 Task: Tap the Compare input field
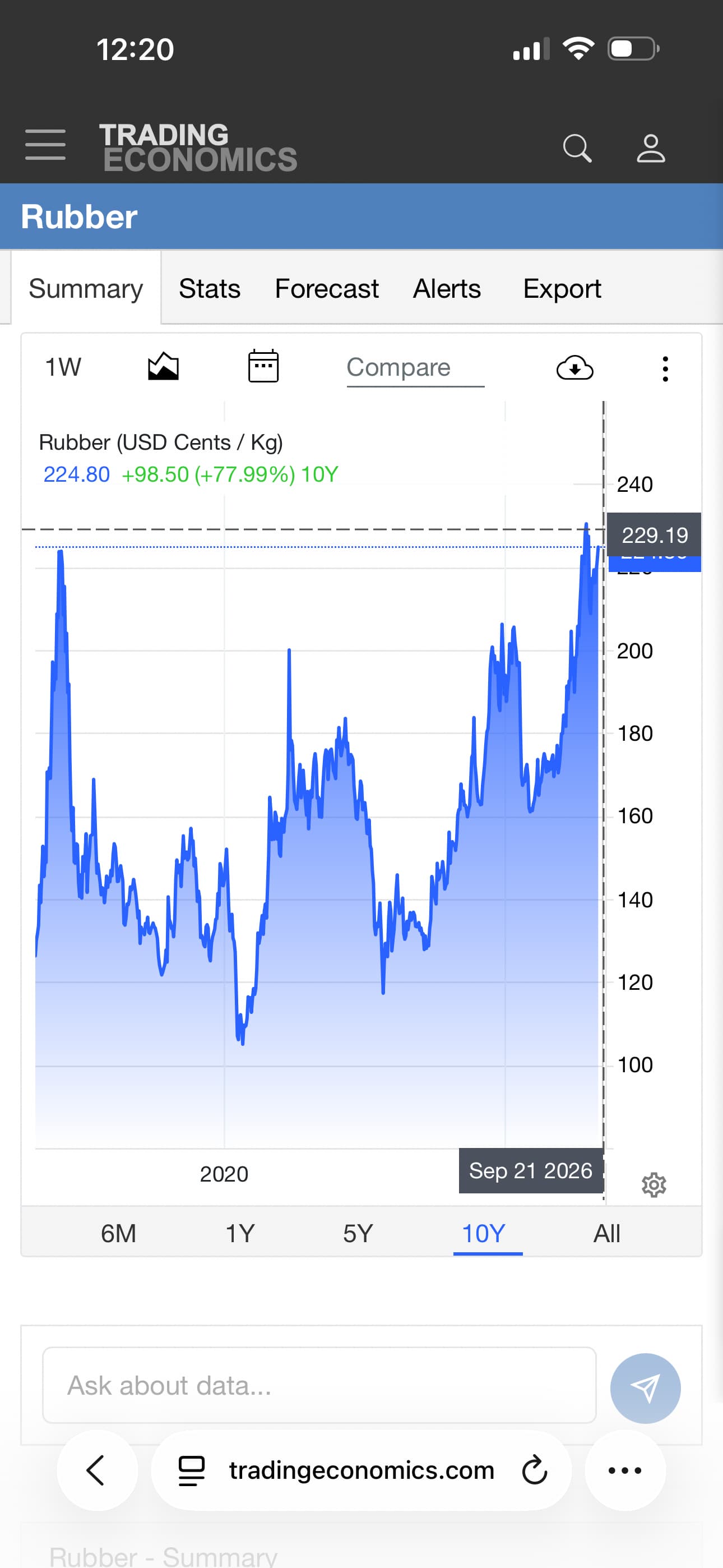[x=415, y=368]
